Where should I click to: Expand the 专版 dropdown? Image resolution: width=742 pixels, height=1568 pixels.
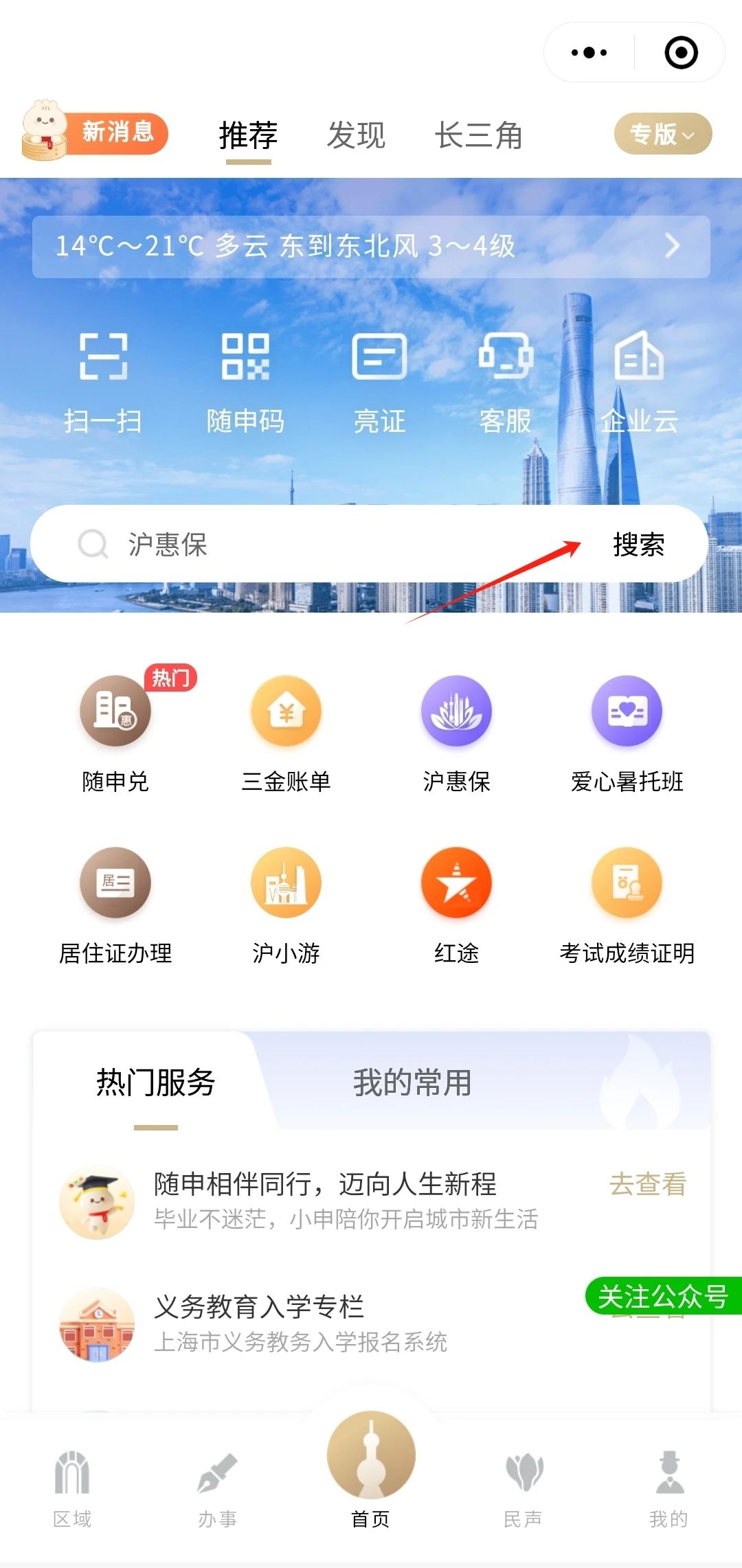[662, 134]
